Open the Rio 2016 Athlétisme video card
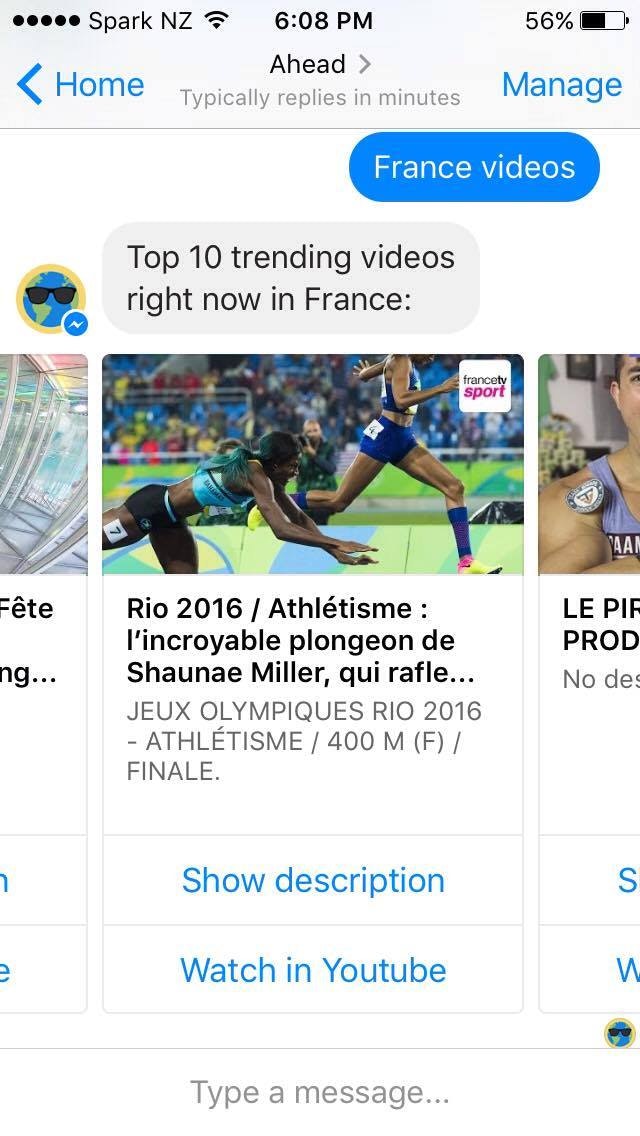 pyautogui.click(x=313, y=465)
